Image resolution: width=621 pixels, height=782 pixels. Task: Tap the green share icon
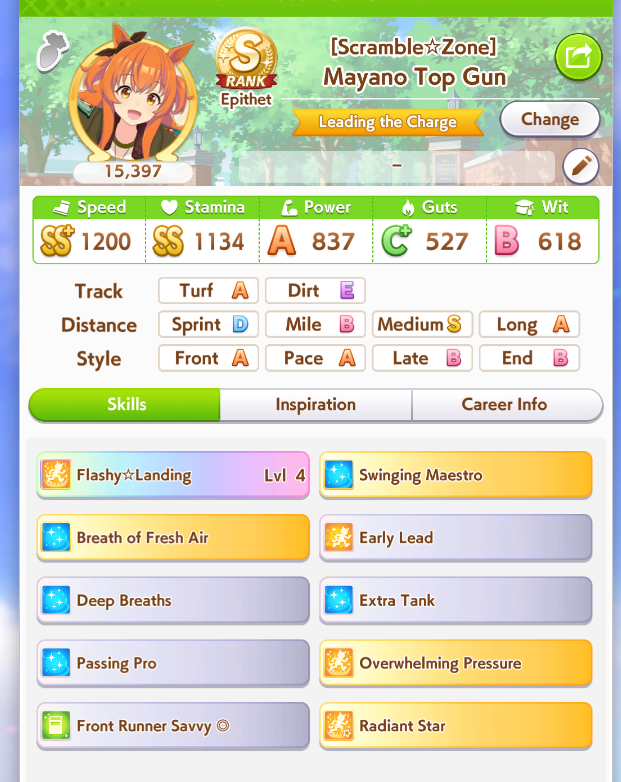tap(579, 57)
